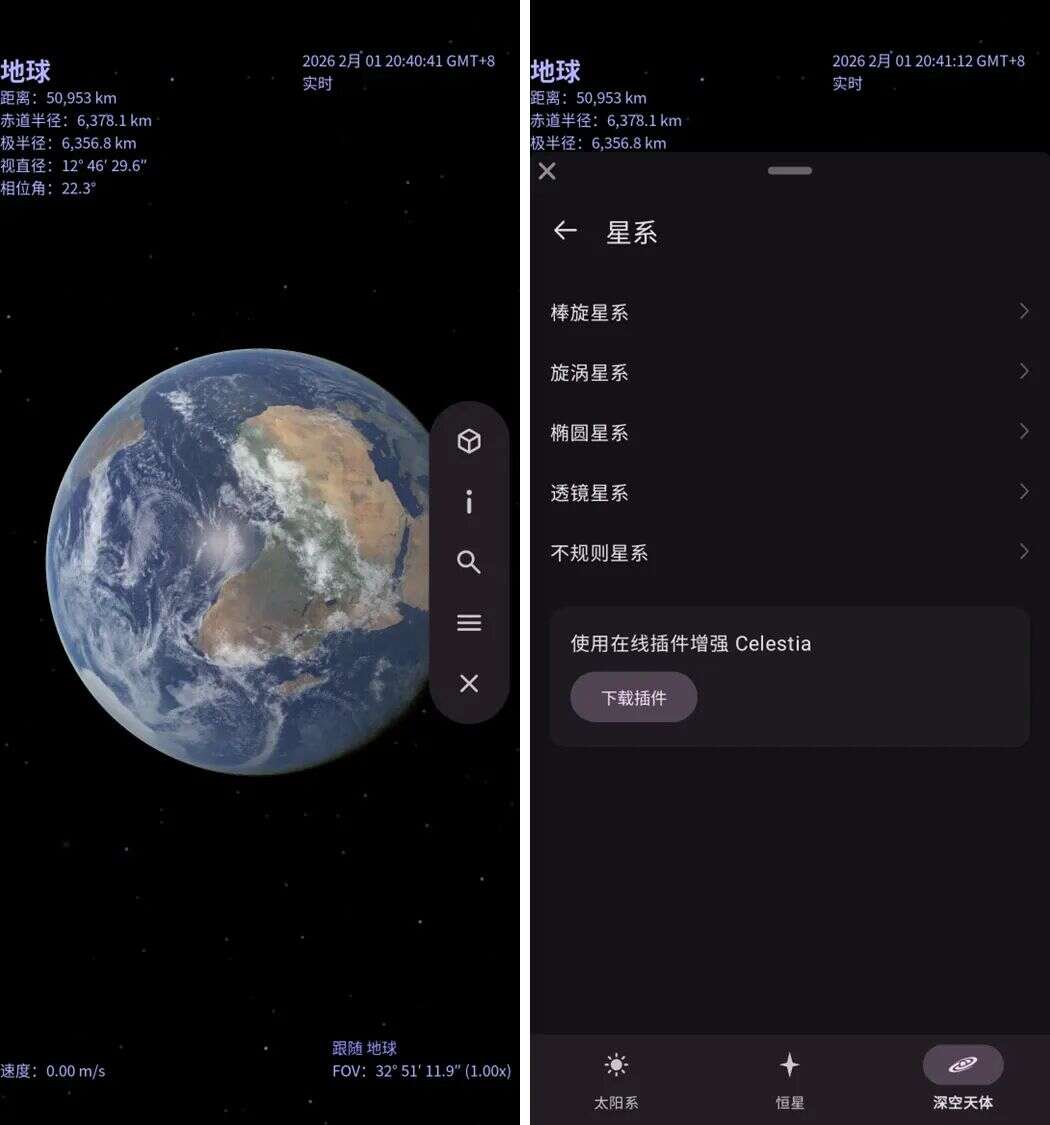Screen dimensions: 1050x1125
Task: Tap the 下载插件 button
Action: coord(633,697)
